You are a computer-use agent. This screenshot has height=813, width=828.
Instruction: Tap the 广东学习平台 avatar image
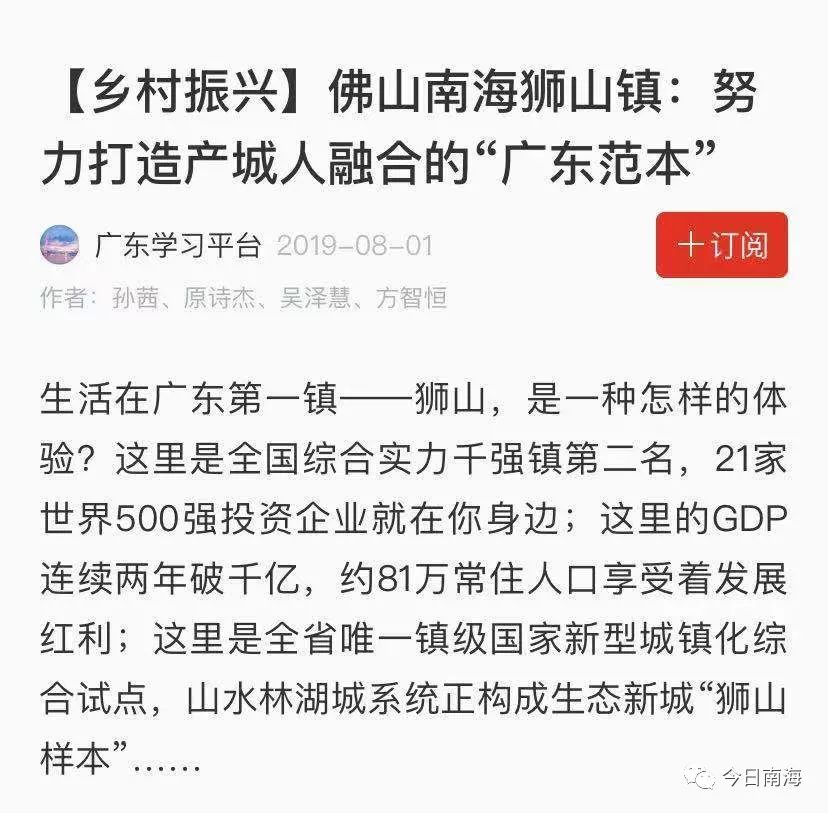click(59, 245)
